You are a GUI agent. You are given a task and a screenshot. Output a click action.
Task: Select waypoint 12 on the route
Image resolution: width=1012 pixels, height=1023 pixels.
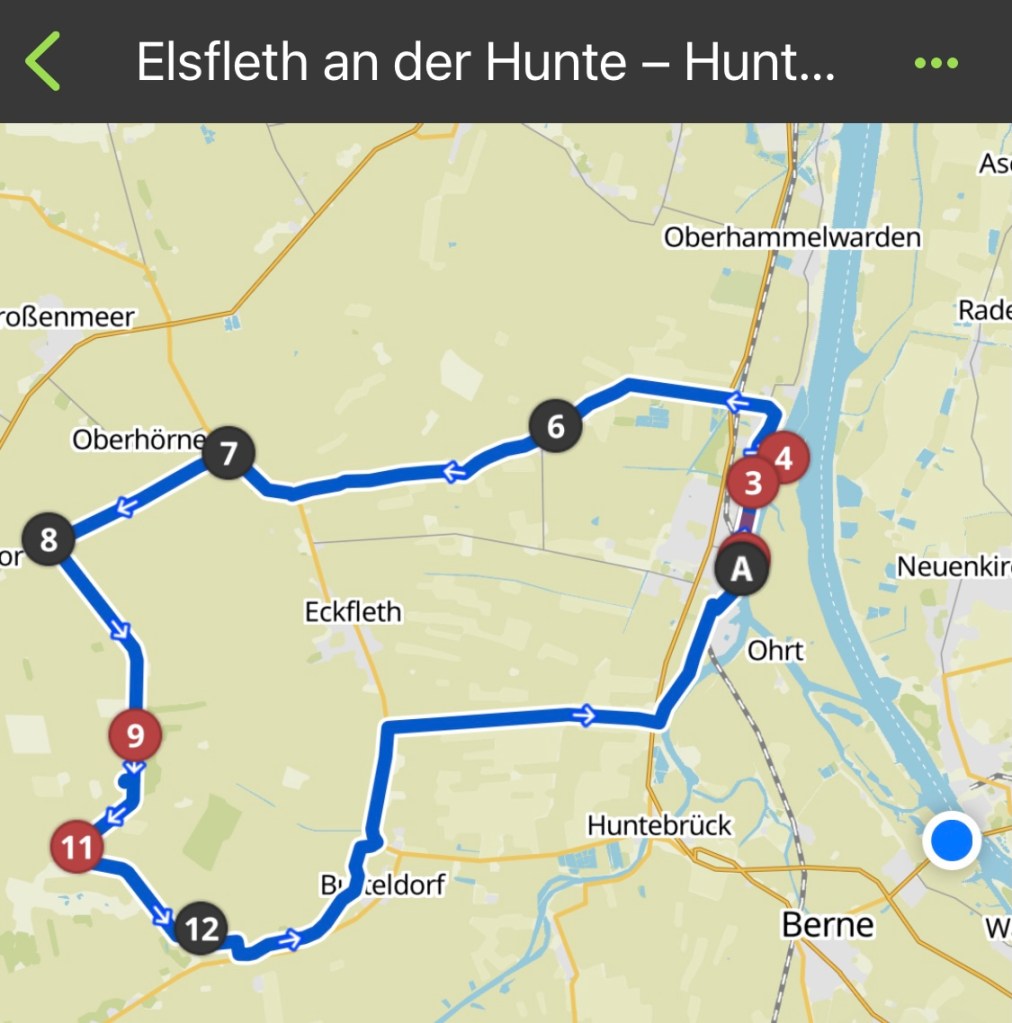click(201, 929)
